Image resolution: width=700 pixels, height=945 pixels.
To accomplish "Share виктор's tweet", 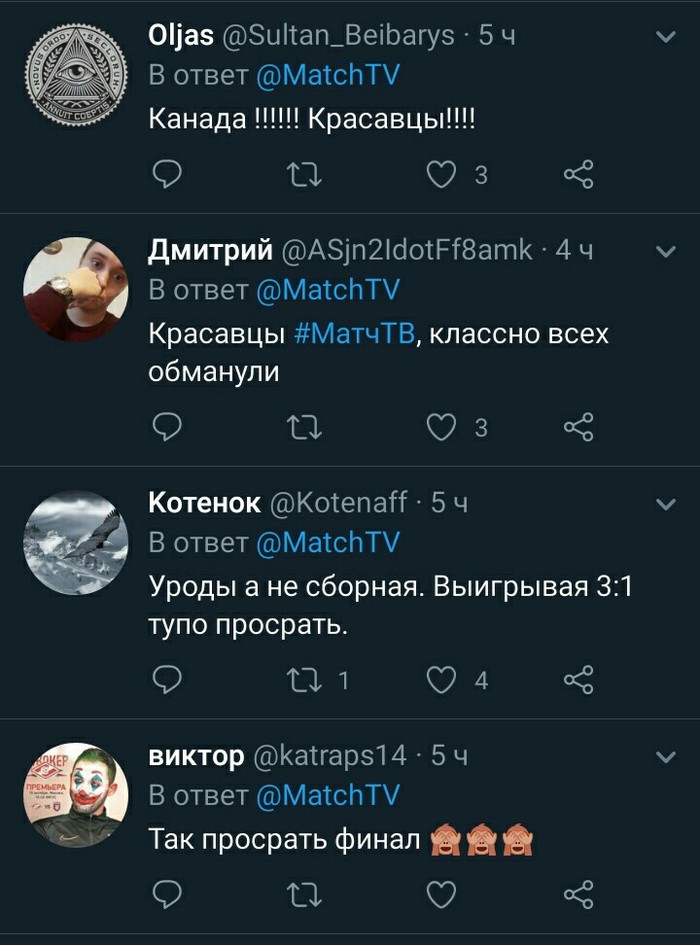I will coord(579,893).
